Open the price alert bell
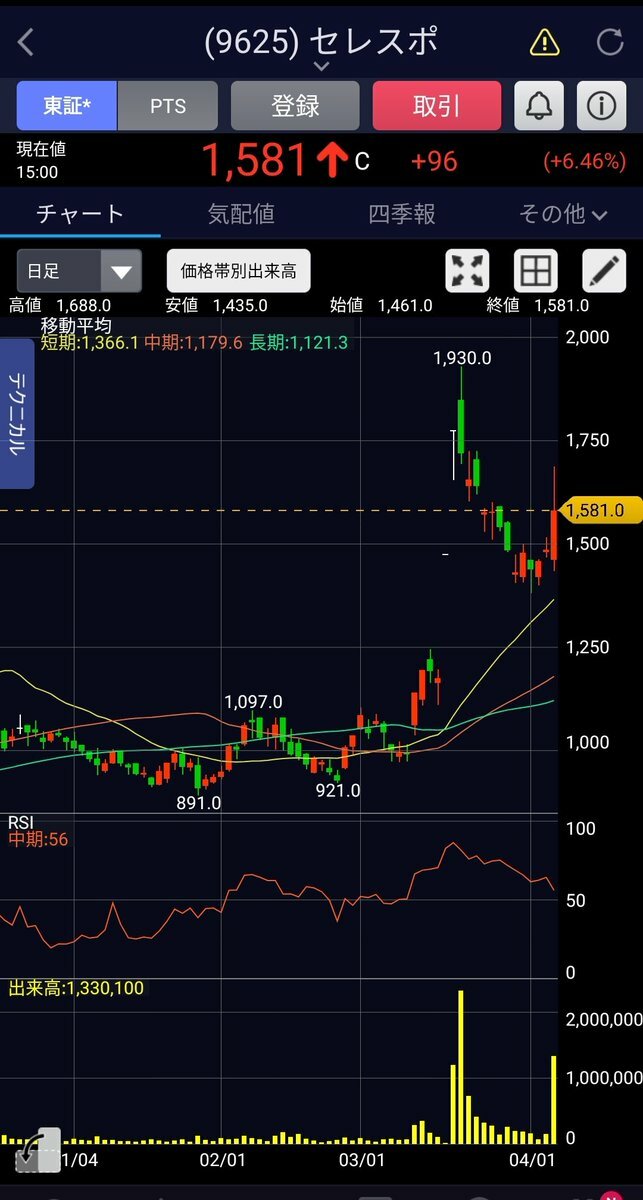 (539, 106)
